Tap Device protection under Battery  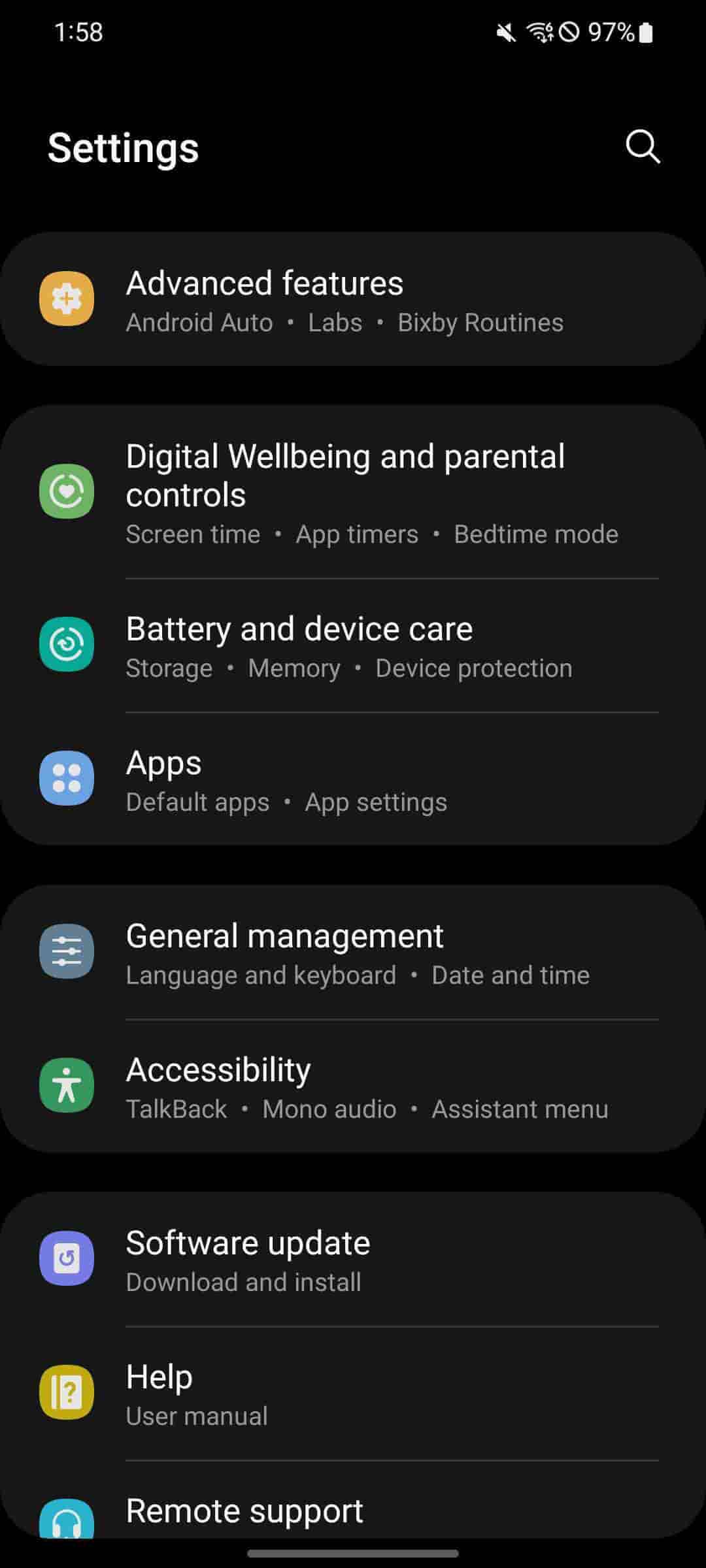pyautogui.click(x=473, y=668)
